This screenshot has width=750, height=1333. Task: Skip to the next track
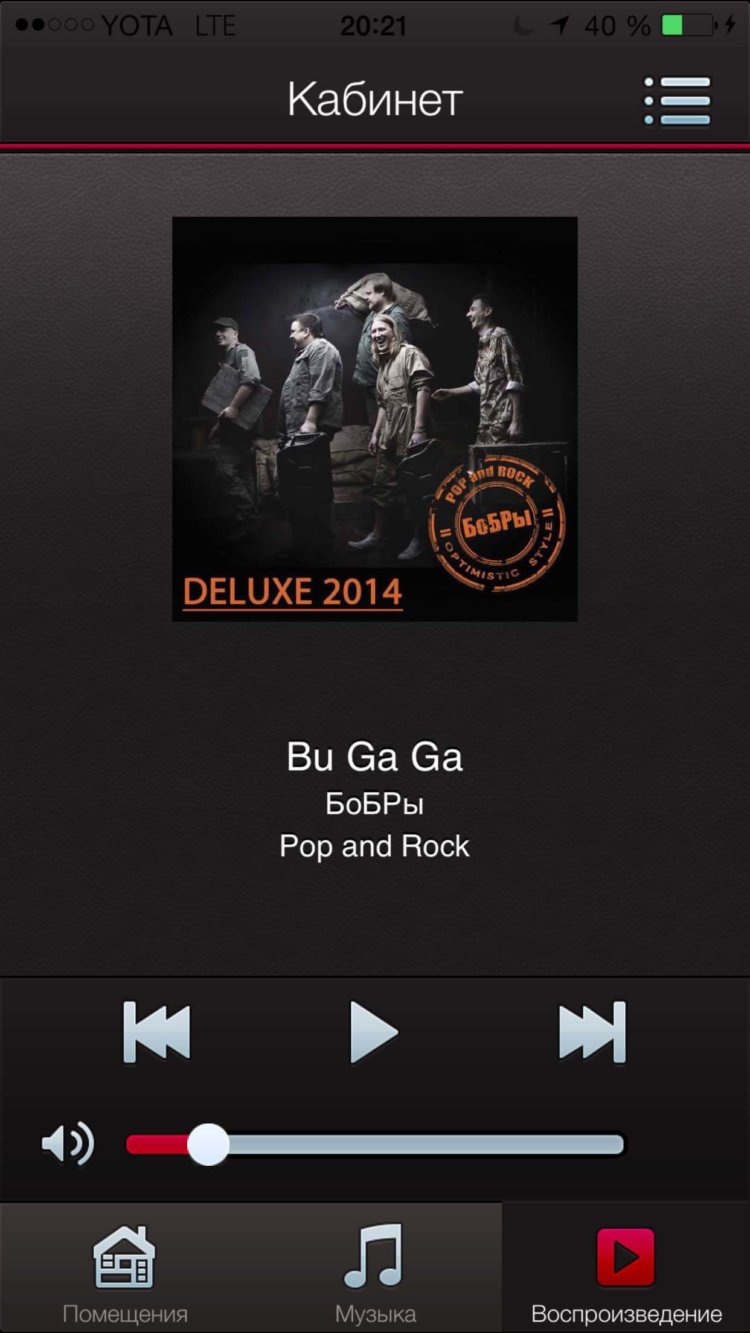tap(592, 1032)
